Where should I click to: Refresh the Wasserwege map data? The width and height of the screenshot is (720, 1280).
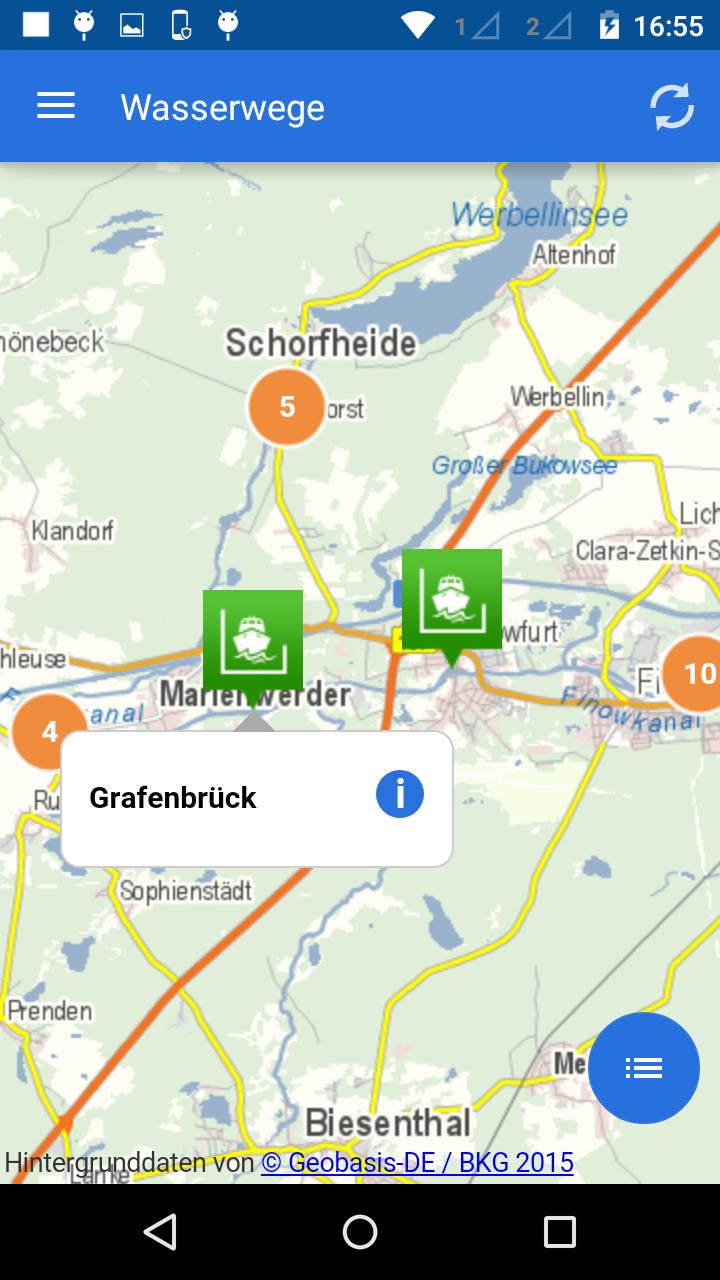click(672, 106)
